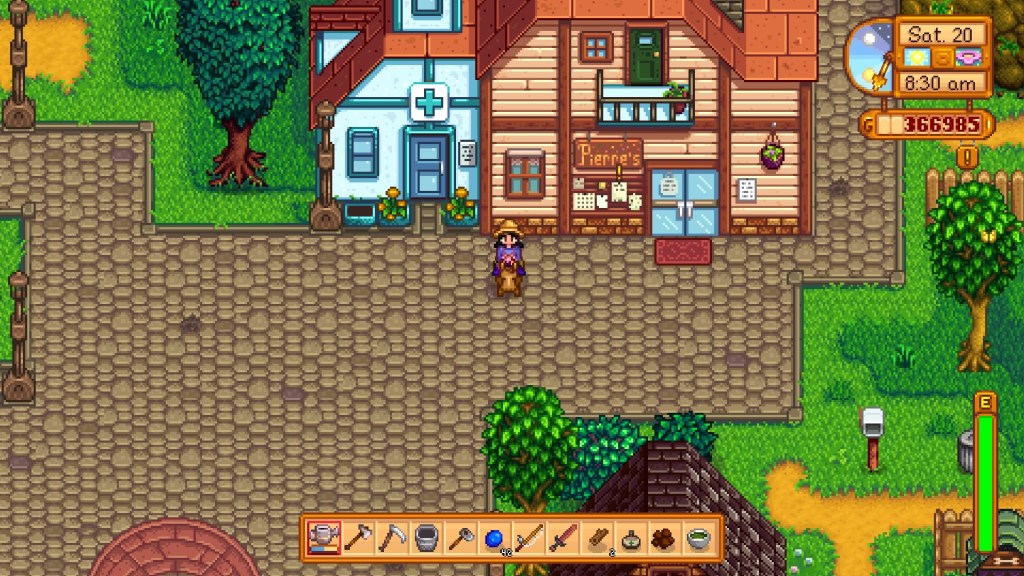The width and height of the screenshot is (1024, 576).
Task: Enter the clinic through its blue door
Action: tap(428, 166)
